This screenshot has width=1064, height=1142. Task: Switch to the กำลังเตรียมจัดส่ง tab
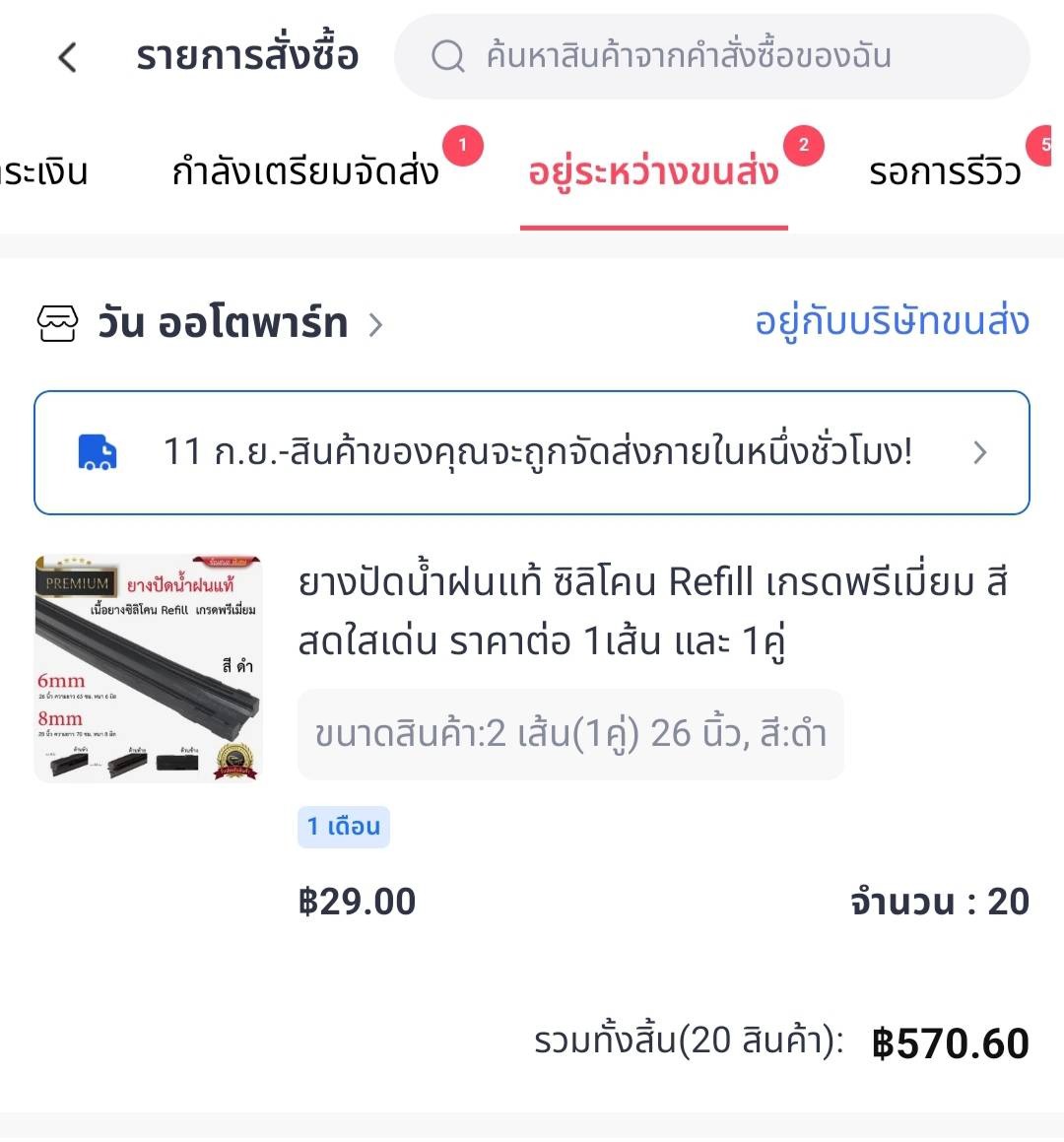pos(305,172)
